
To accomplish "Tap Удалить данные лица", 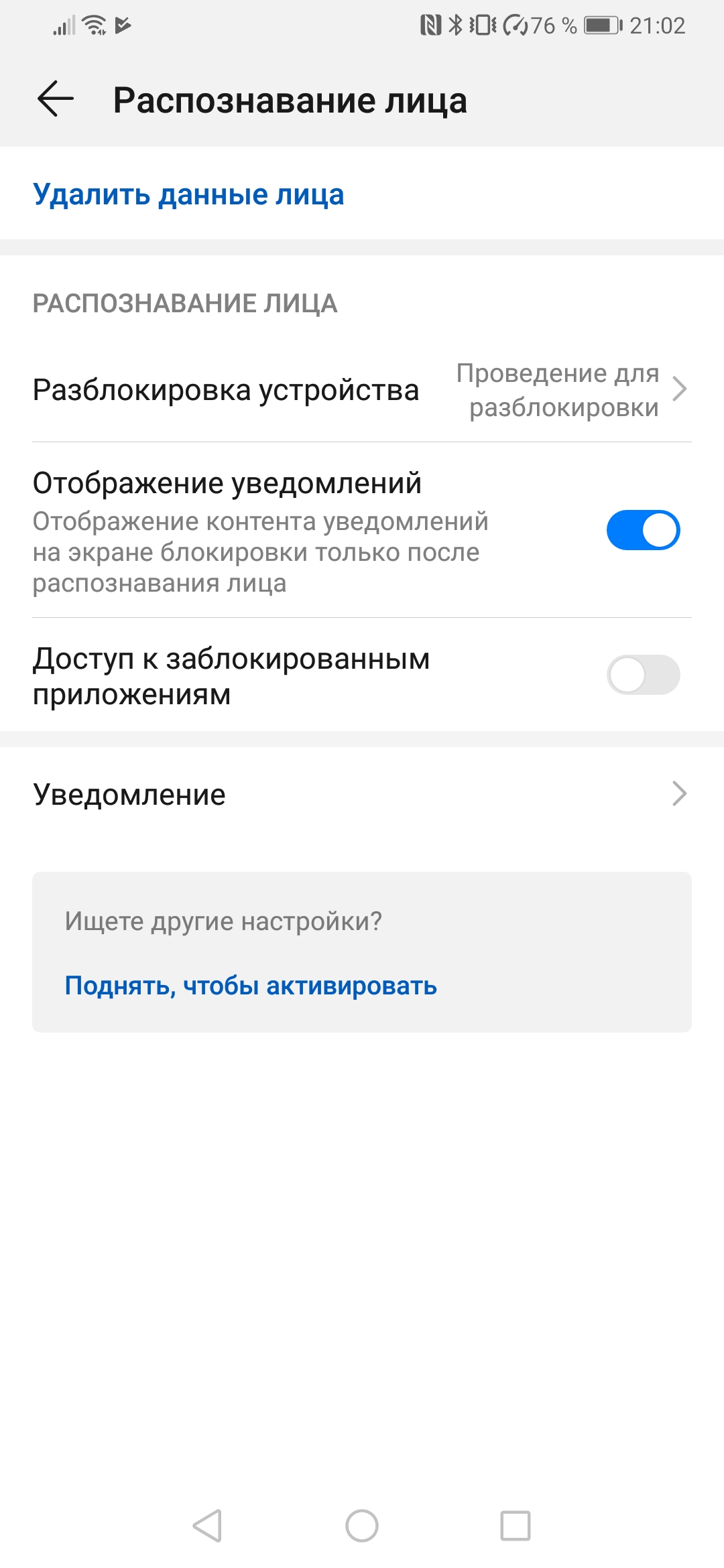I will (x=188, y=195).
